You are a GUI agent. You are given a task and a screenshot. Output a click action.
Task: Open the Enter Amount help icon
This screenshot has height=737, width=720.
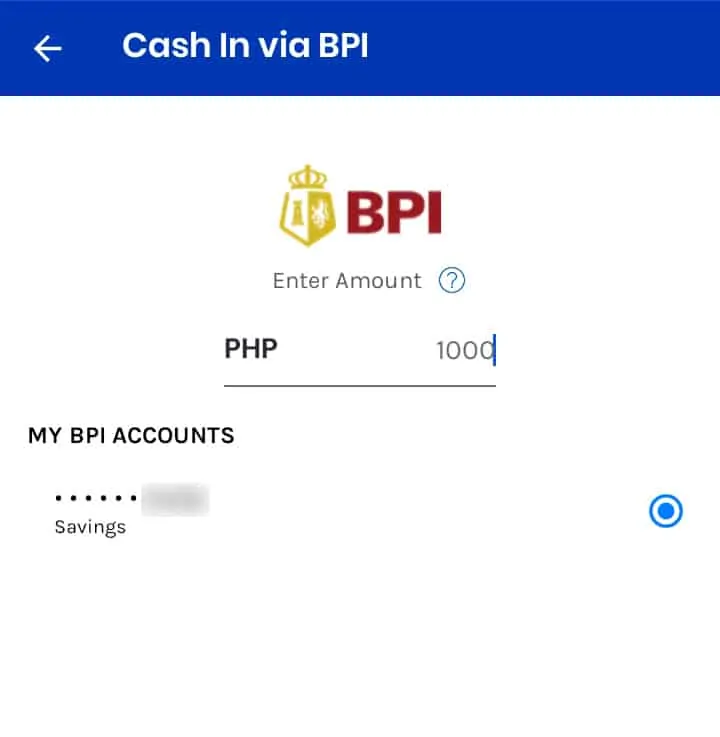tap(452, 281)
